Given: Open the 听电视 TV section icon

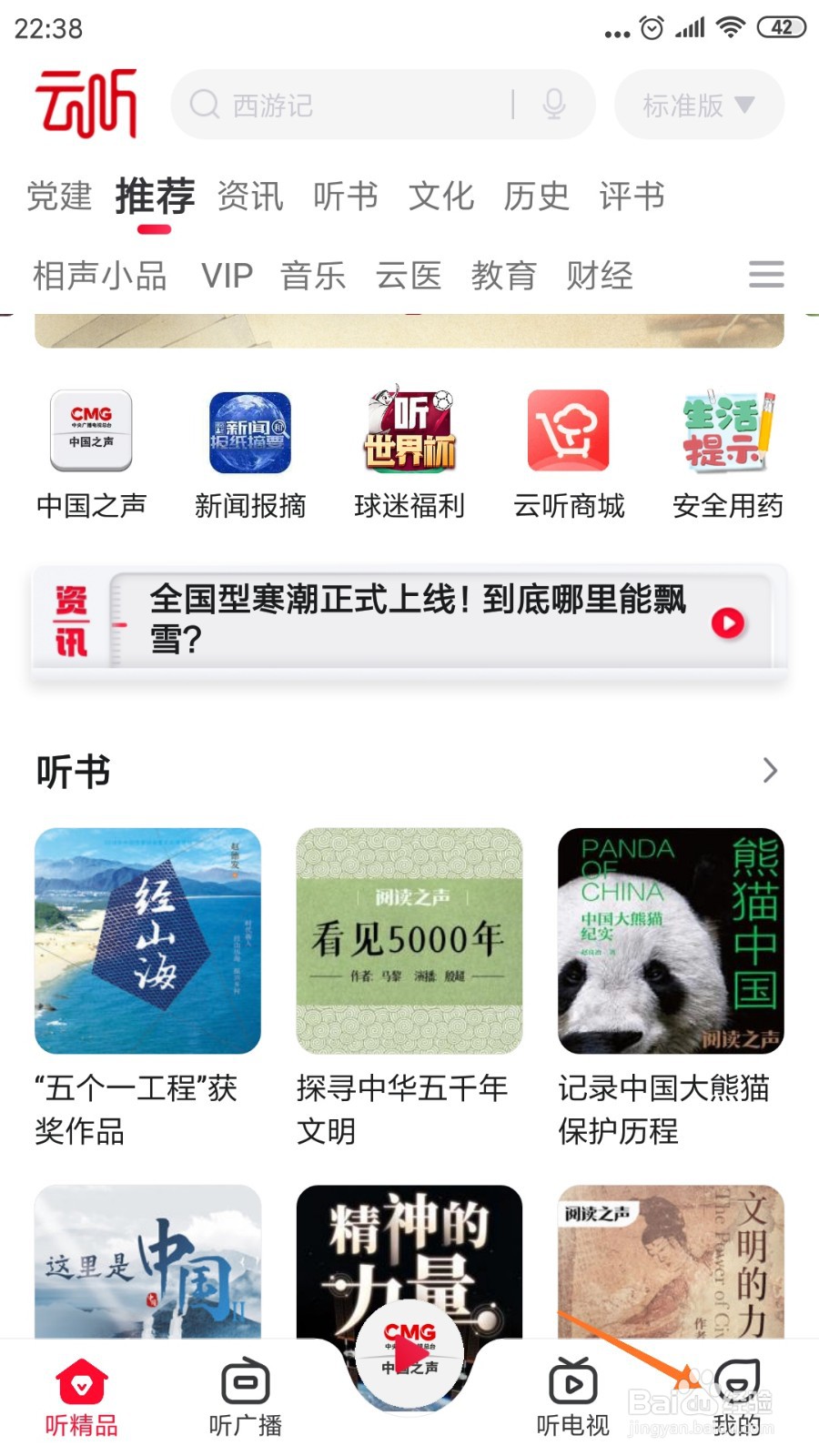Looking at the screenshot, I should [571, 1387].
